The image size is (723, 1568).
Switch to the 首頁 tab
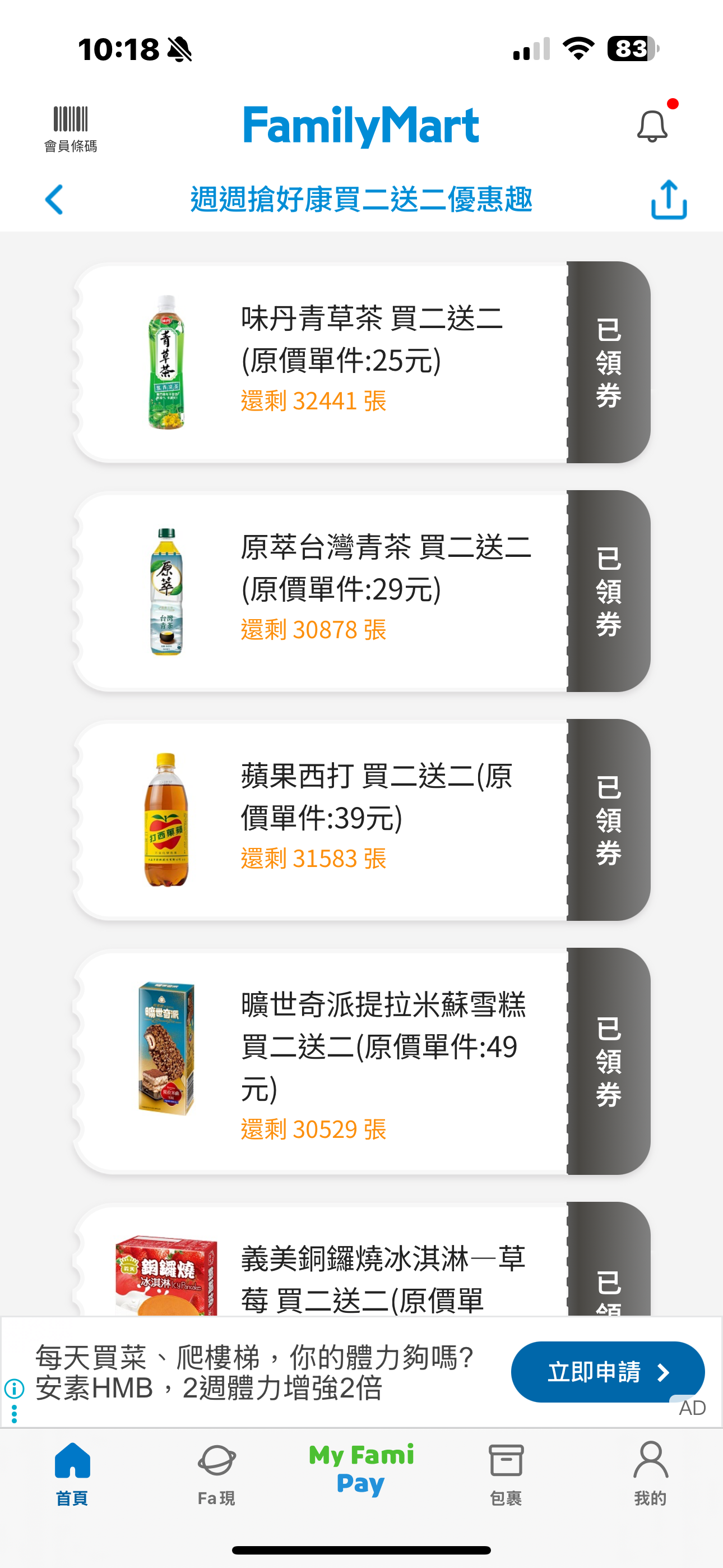72,1474
